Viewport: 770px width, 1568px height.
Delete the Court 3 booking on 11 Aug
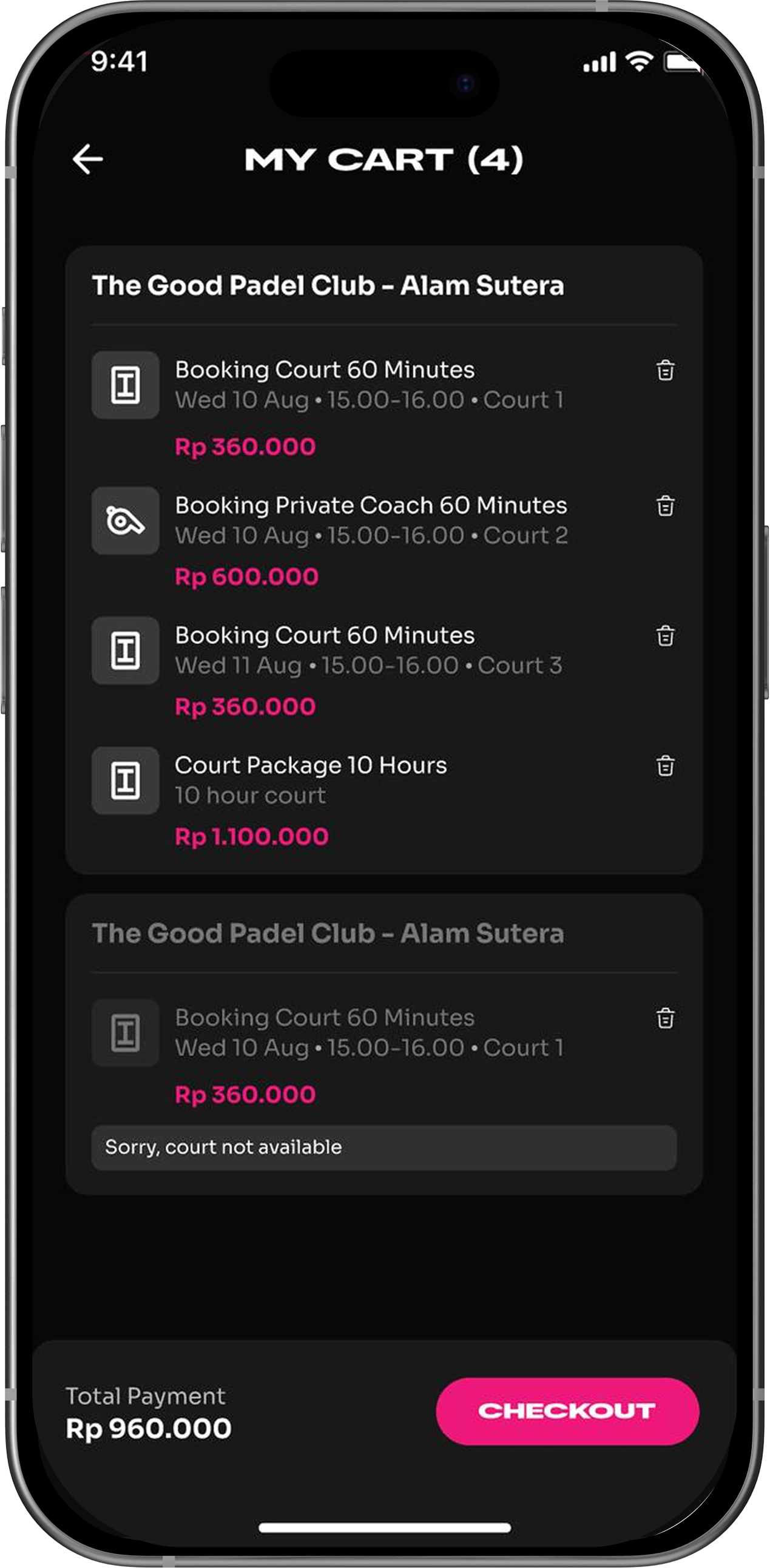coord(665,635)
